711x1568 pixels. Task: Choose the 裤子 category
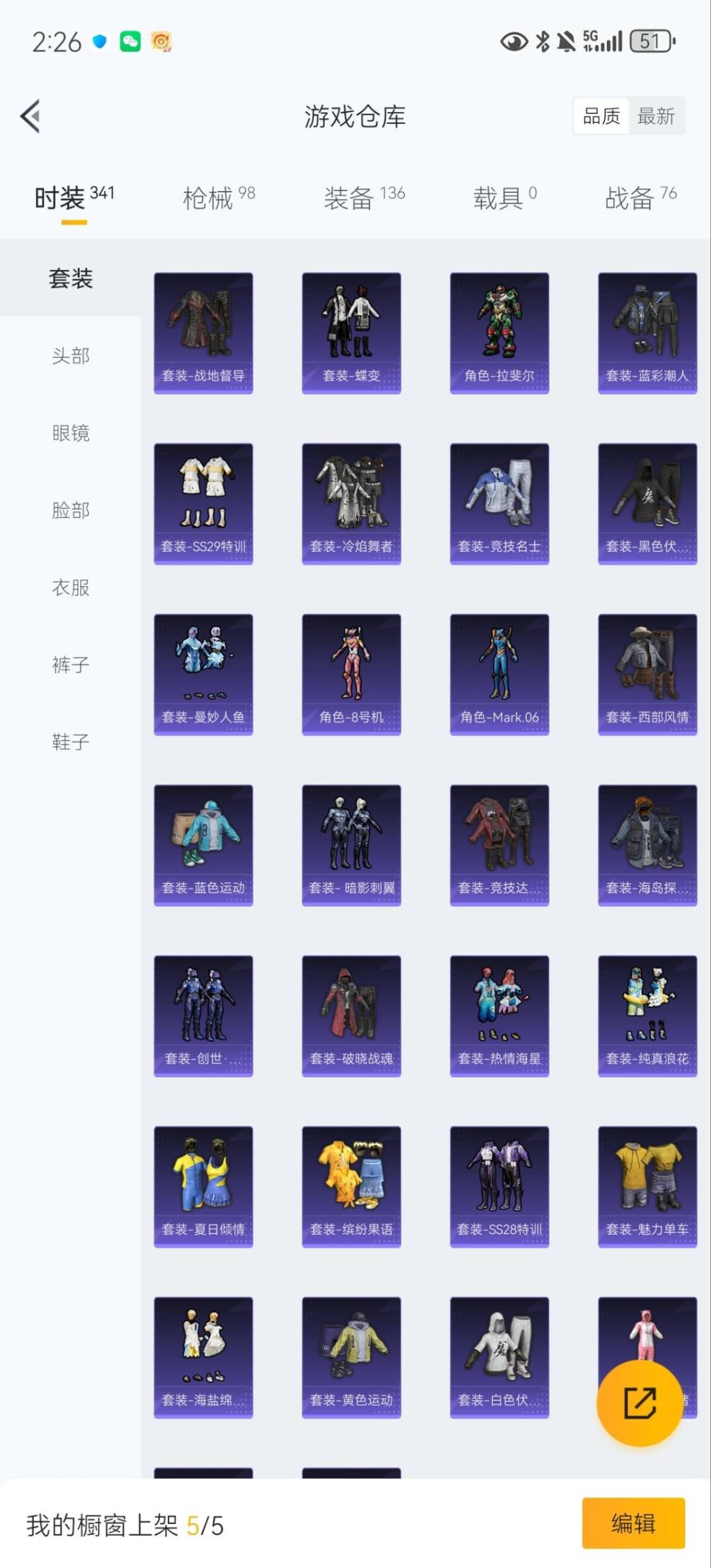pyautogui.click(x=70, y=664)
